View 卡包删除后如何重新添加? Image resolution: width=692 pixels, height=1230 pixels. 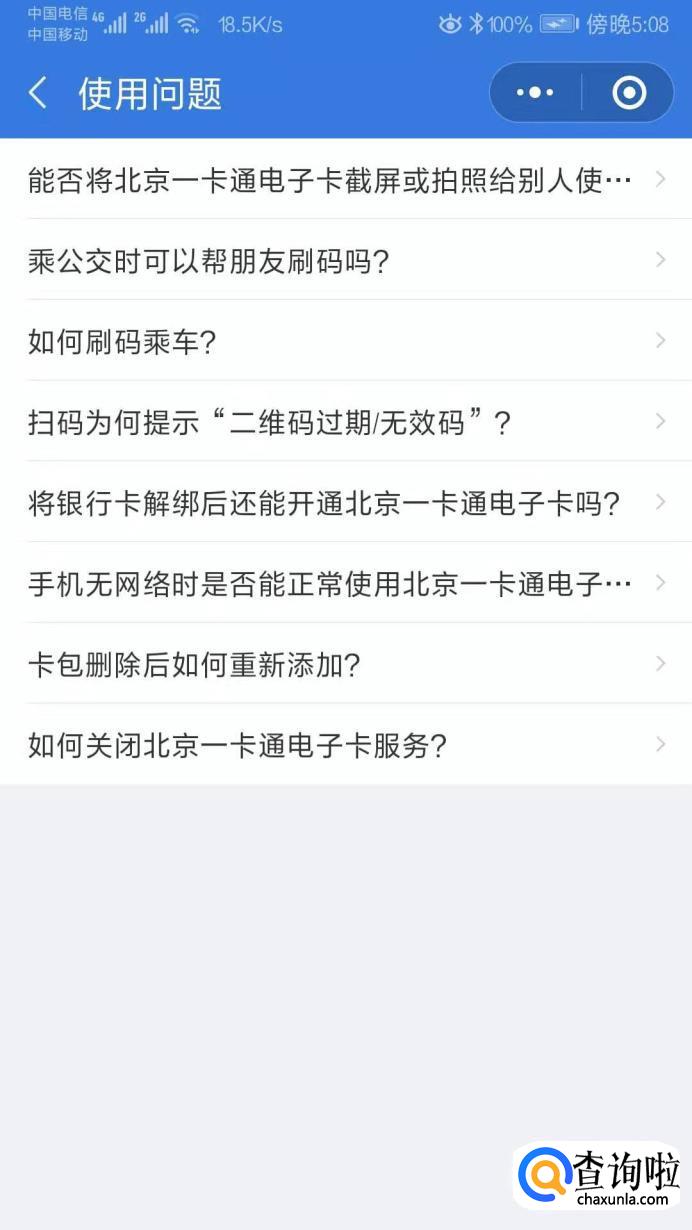346,664
